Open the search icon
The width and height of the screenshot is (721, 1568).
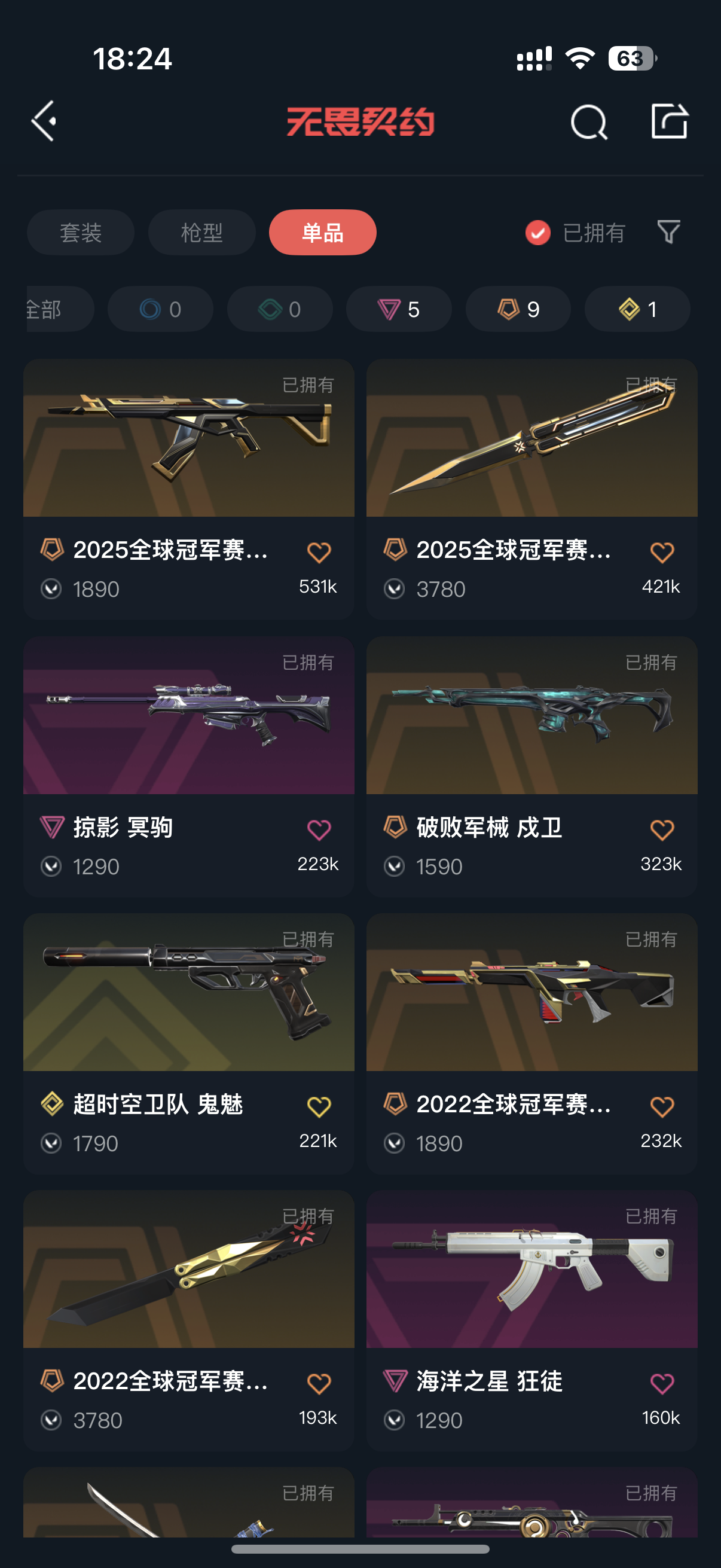[588, 122]
